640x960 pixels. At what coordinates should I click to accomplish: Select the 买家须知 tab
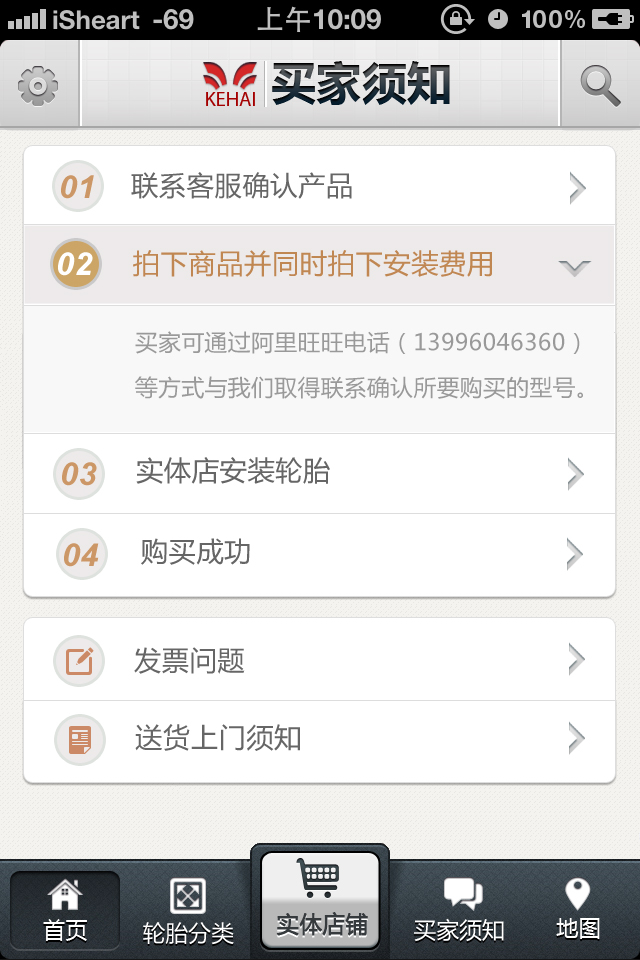pyautogui.click(x=460, y=910)
